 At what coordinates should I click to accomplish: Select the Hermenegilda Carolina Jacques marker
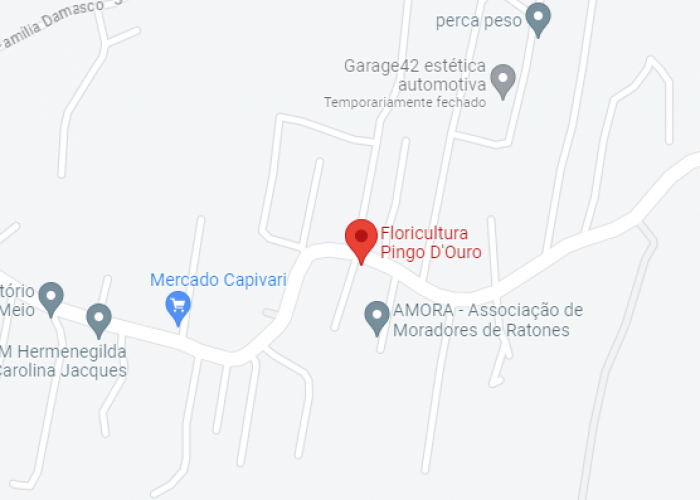[x=98, y=319]
